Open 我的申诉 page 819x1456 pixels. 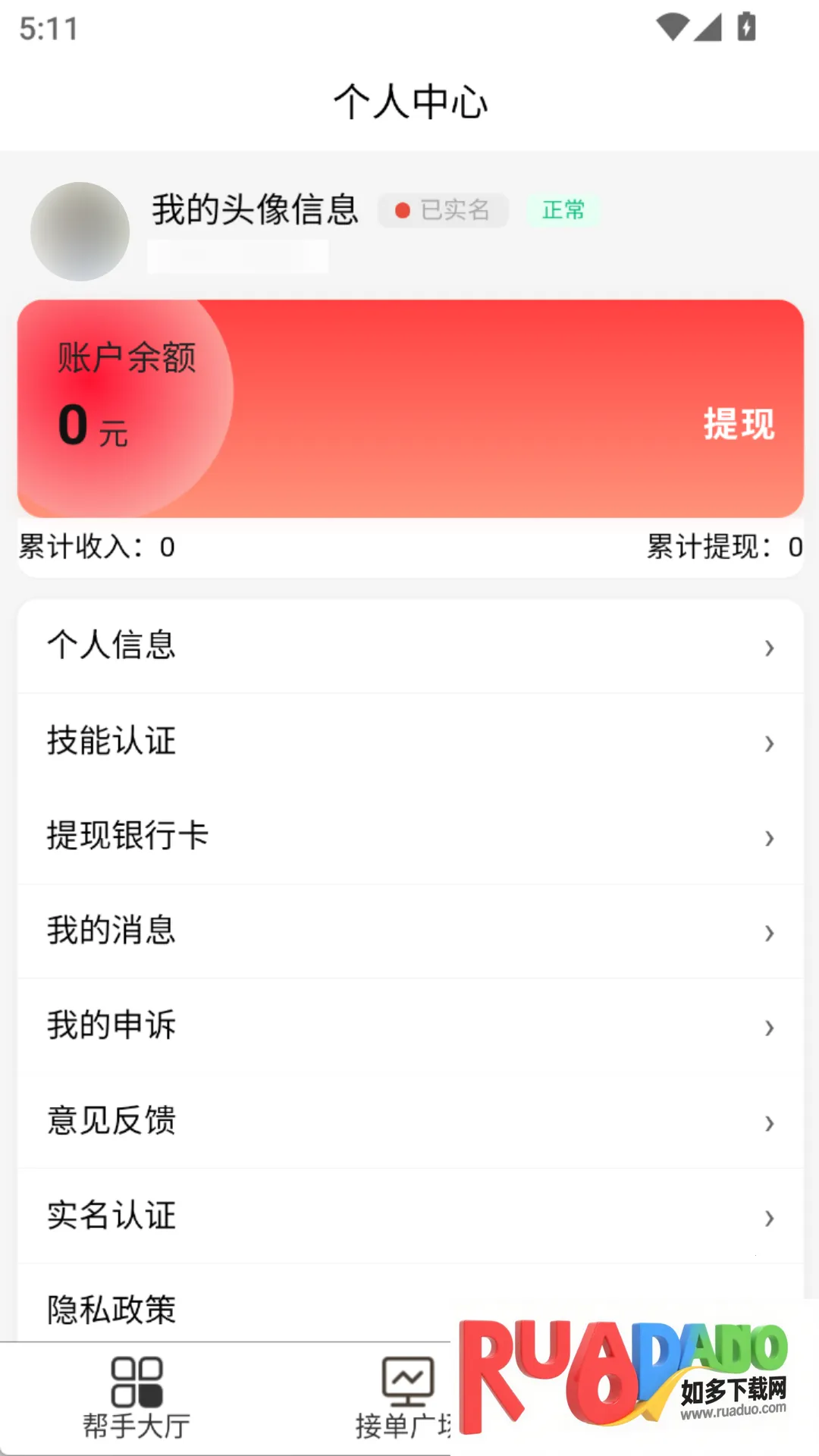coord(409,1025)
